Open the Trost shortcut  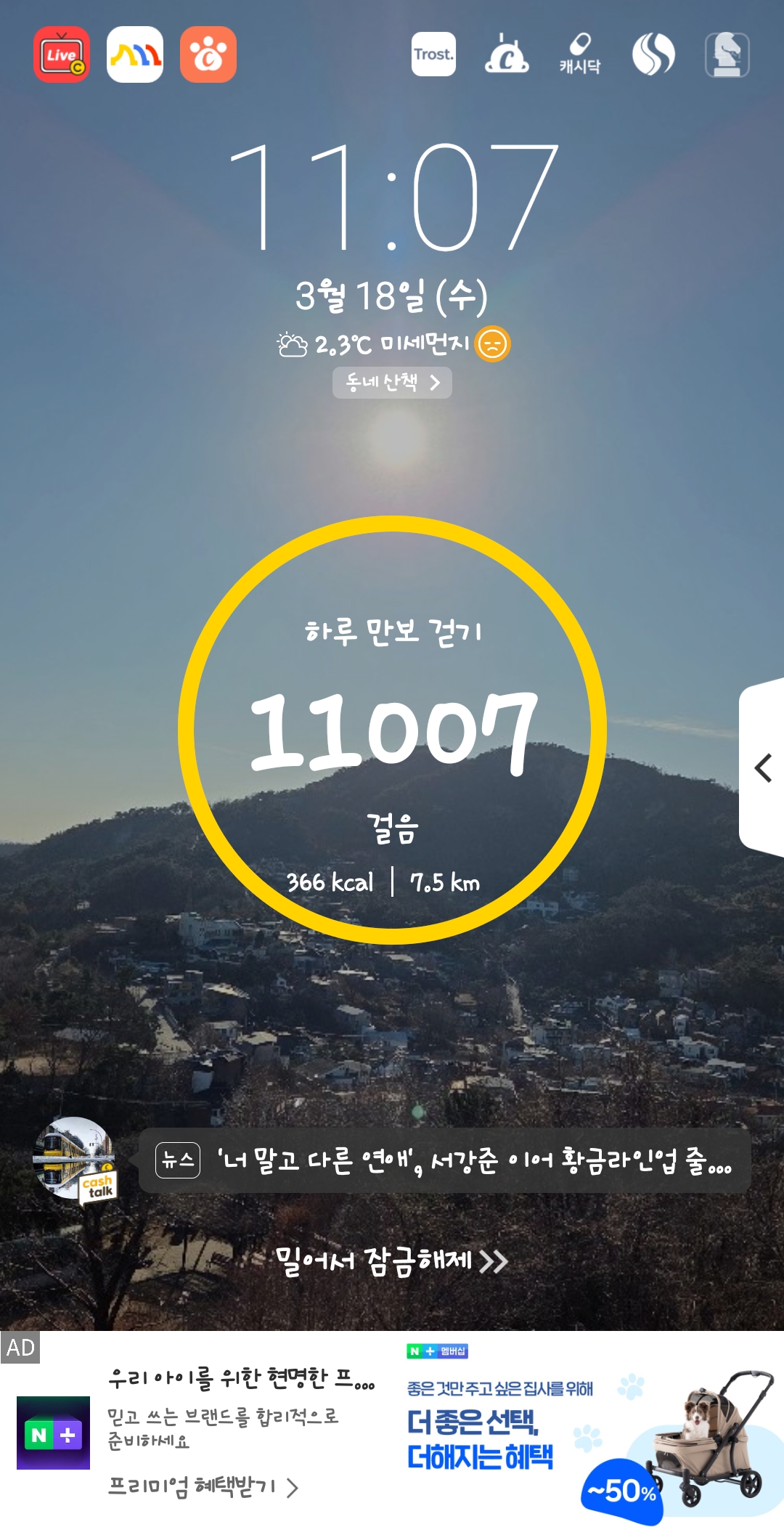pos(433,54)
